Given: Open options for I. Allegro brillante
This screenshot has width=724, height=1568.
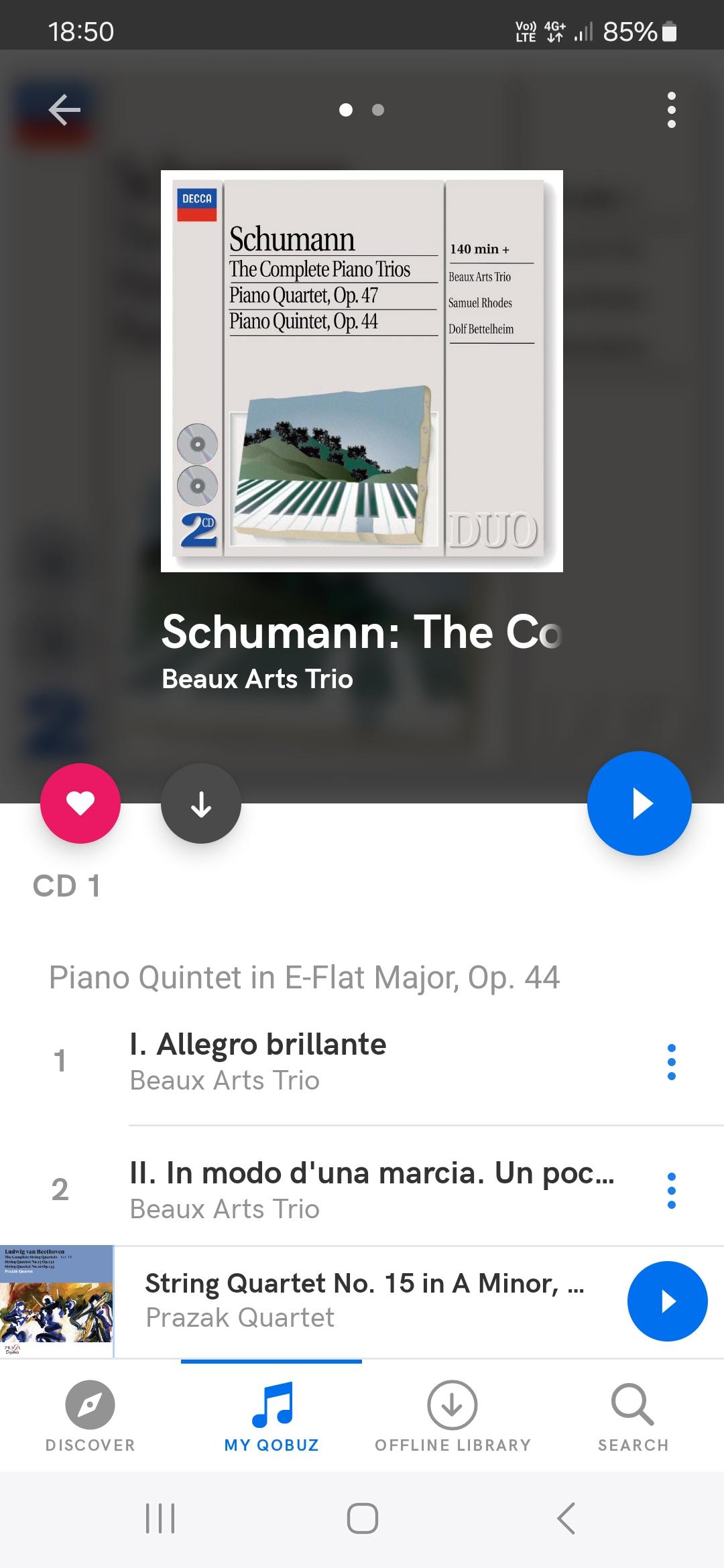Looking at the screenshot, I should click(x=671, y=1061).
